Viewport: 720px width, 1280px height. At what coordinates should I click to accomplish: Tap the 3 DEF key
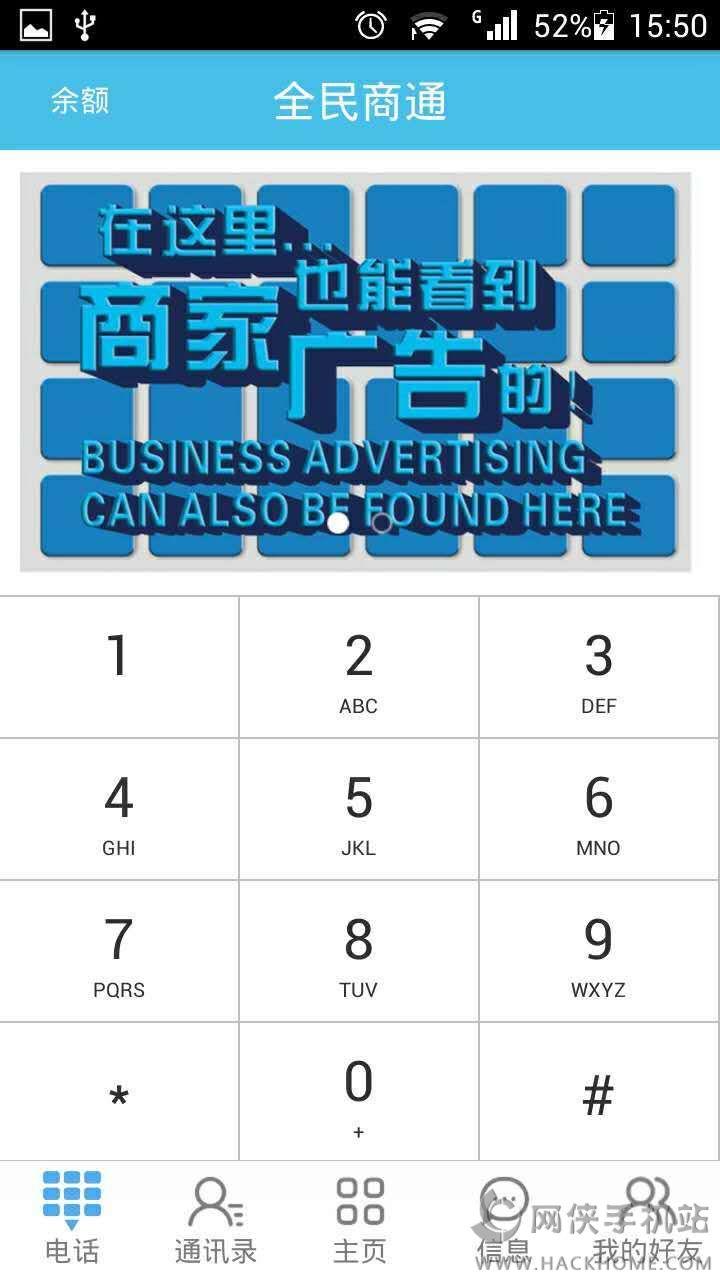[x=599, y=667]
